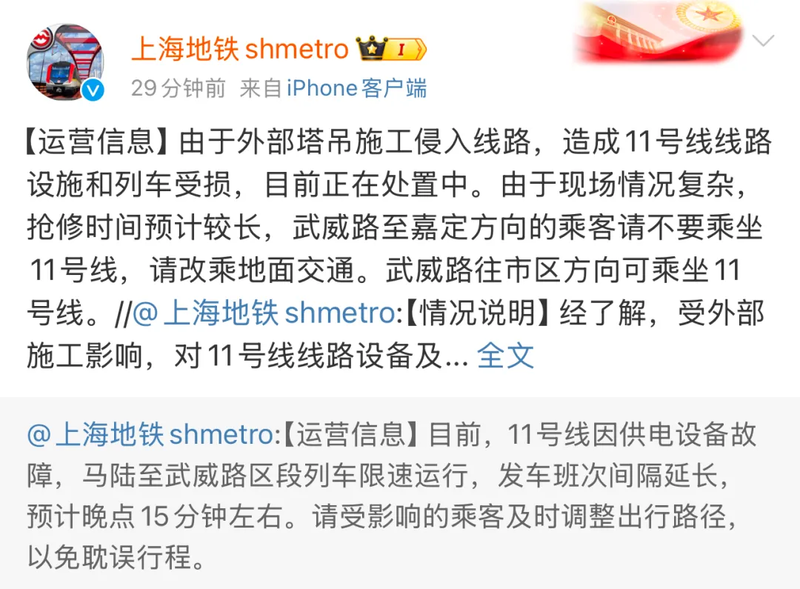Tap the 上海地铁shmetro username
800x589 pixels.
(240, 47)
